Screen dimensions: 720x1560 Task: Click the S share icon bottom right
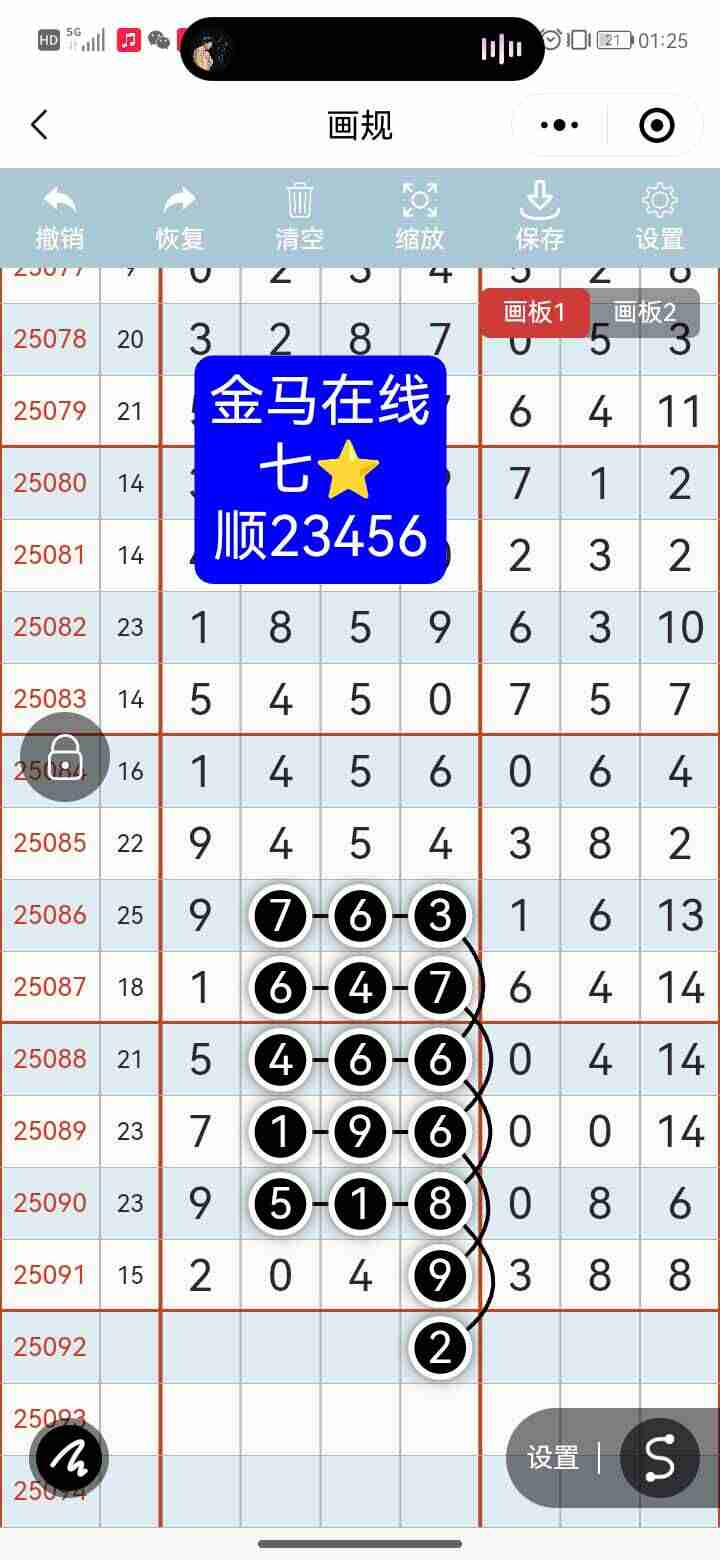coord(659,1458)
